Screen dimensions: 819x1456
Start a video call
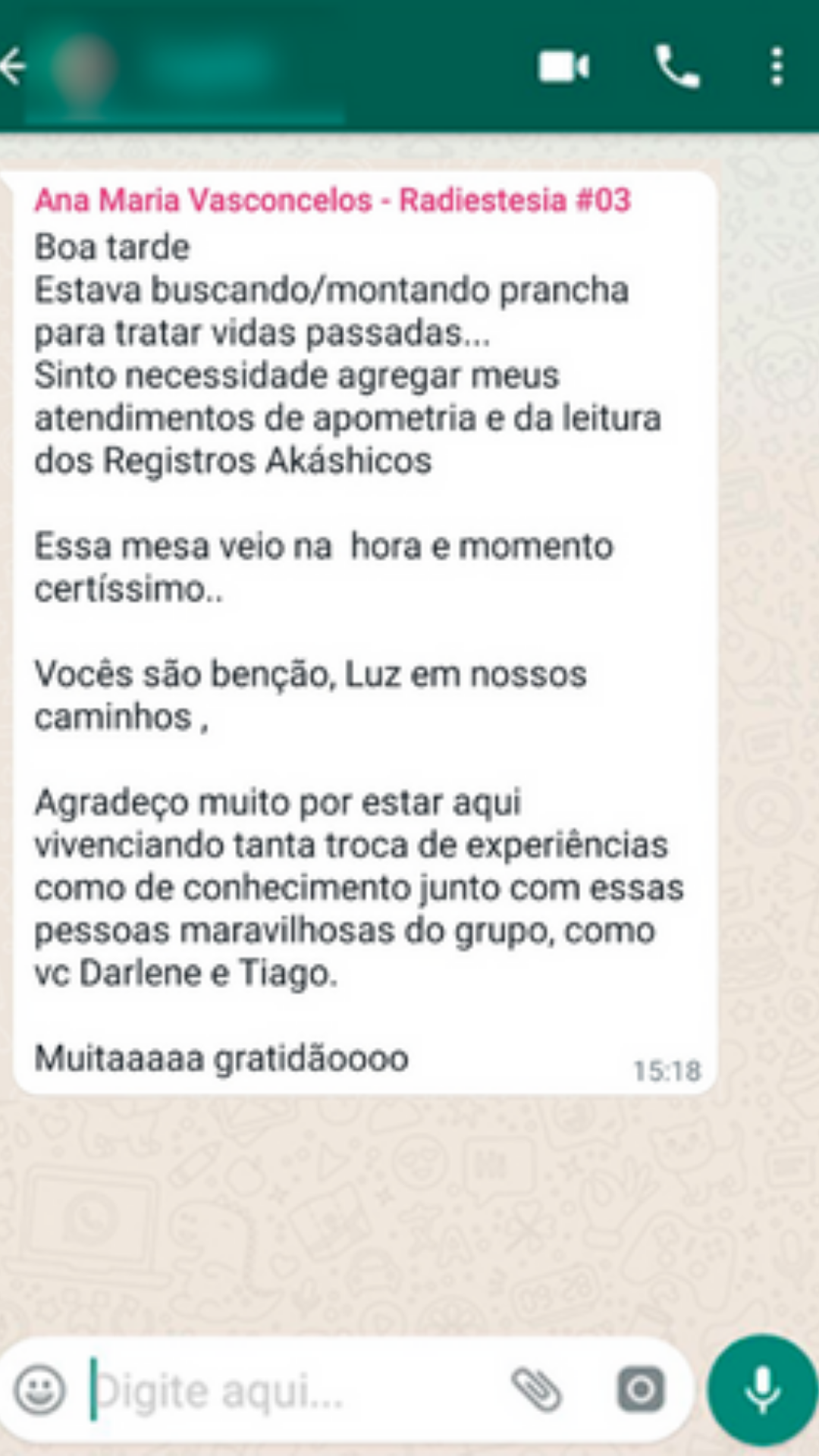(563, 67)
